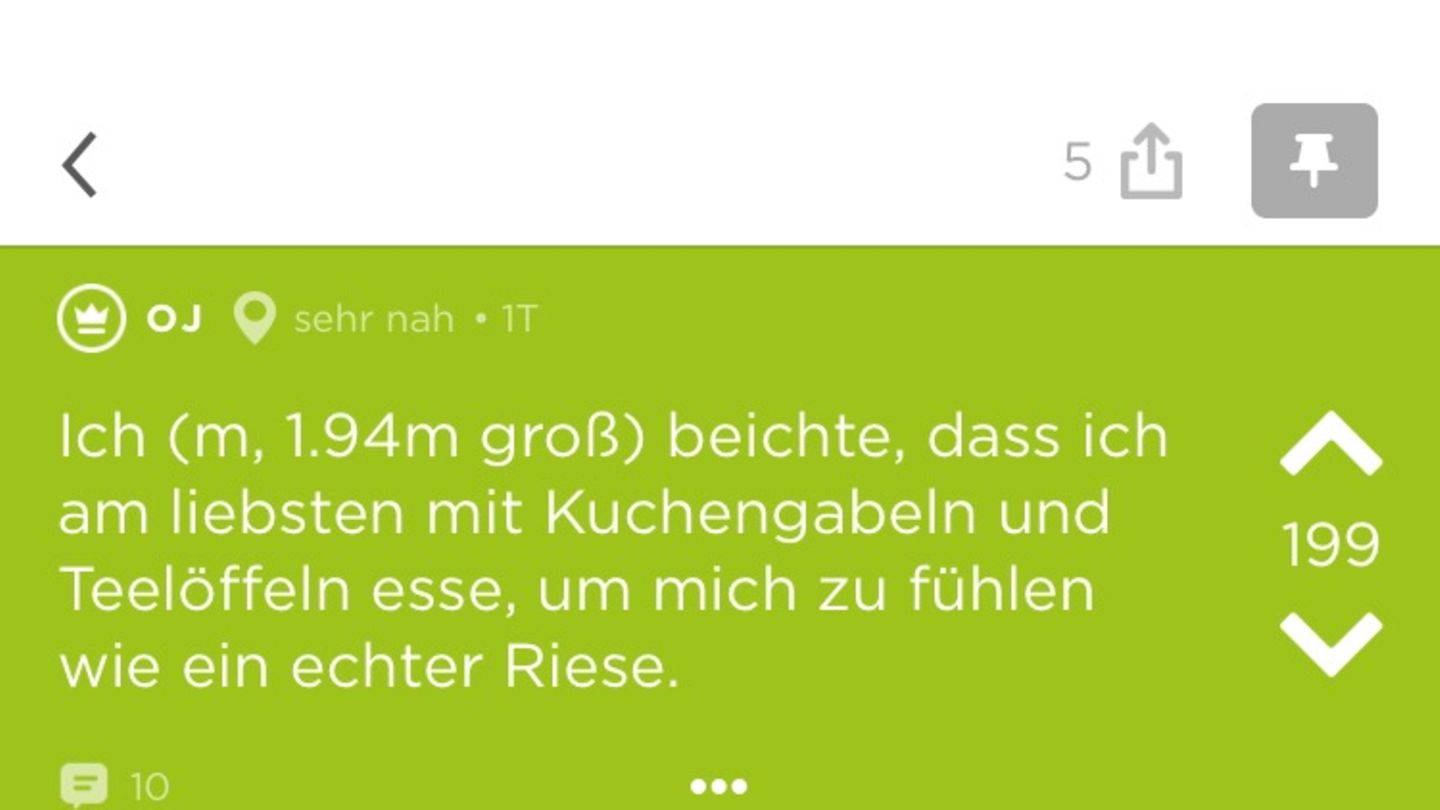Open the three-dot options menu
This screenshot has width=1440, height=810.
[719, 787]
